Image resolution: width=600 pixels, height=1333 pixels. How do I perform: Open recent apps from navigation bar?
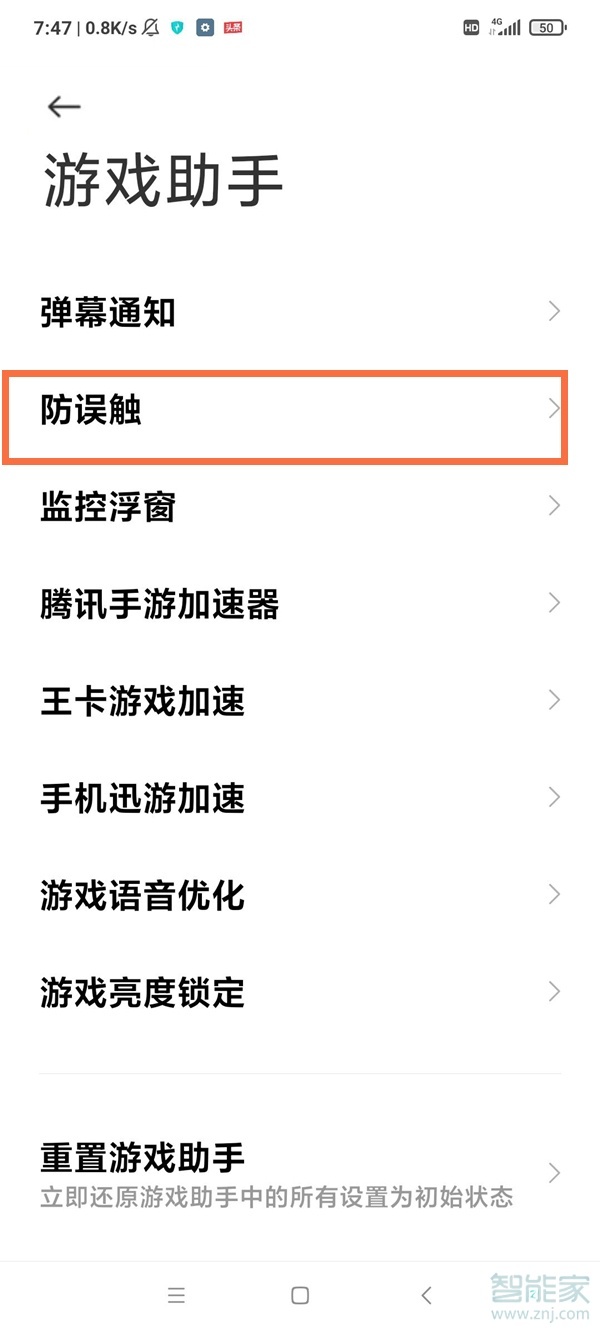(x=177, y=1295)
